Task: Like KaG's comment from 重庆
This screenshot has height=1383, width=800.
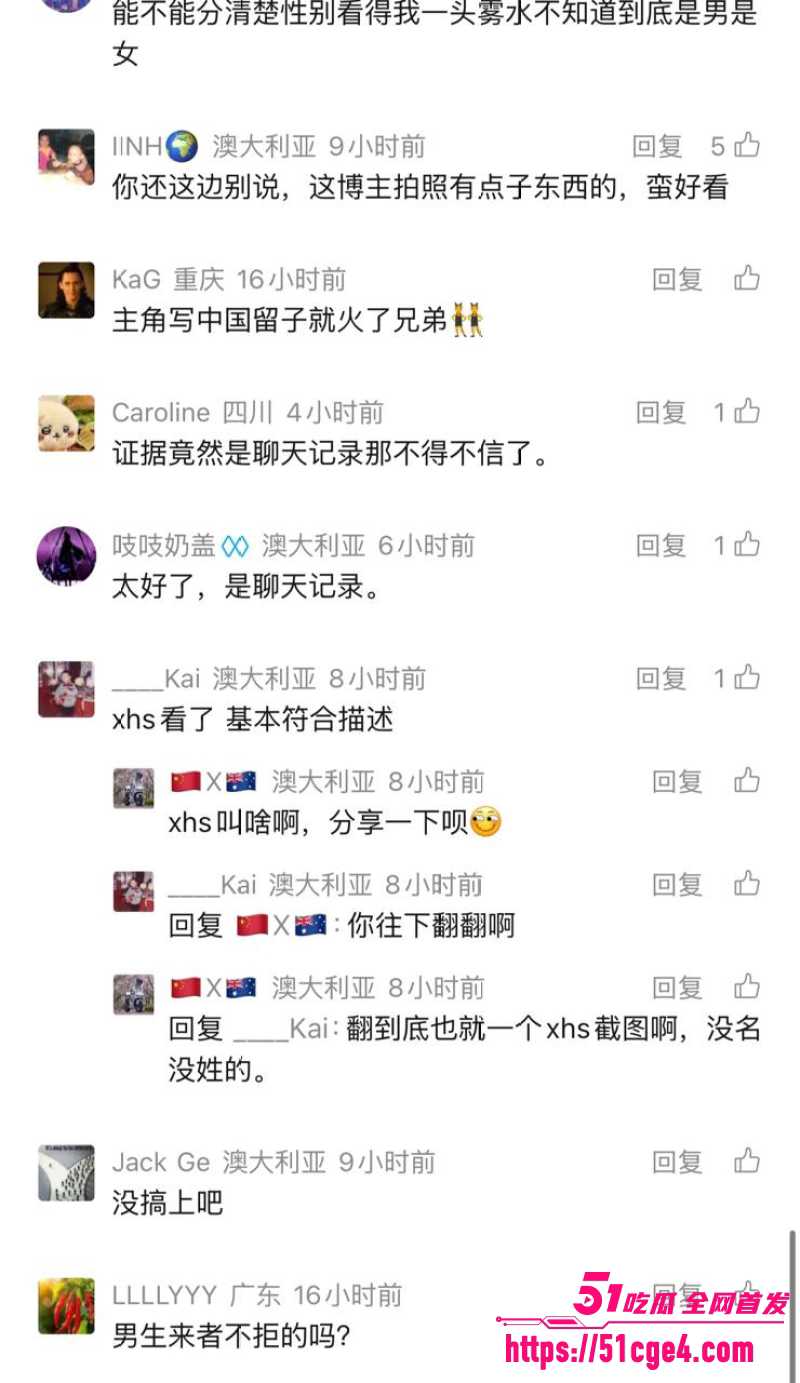Action: [x=747, y=279]
